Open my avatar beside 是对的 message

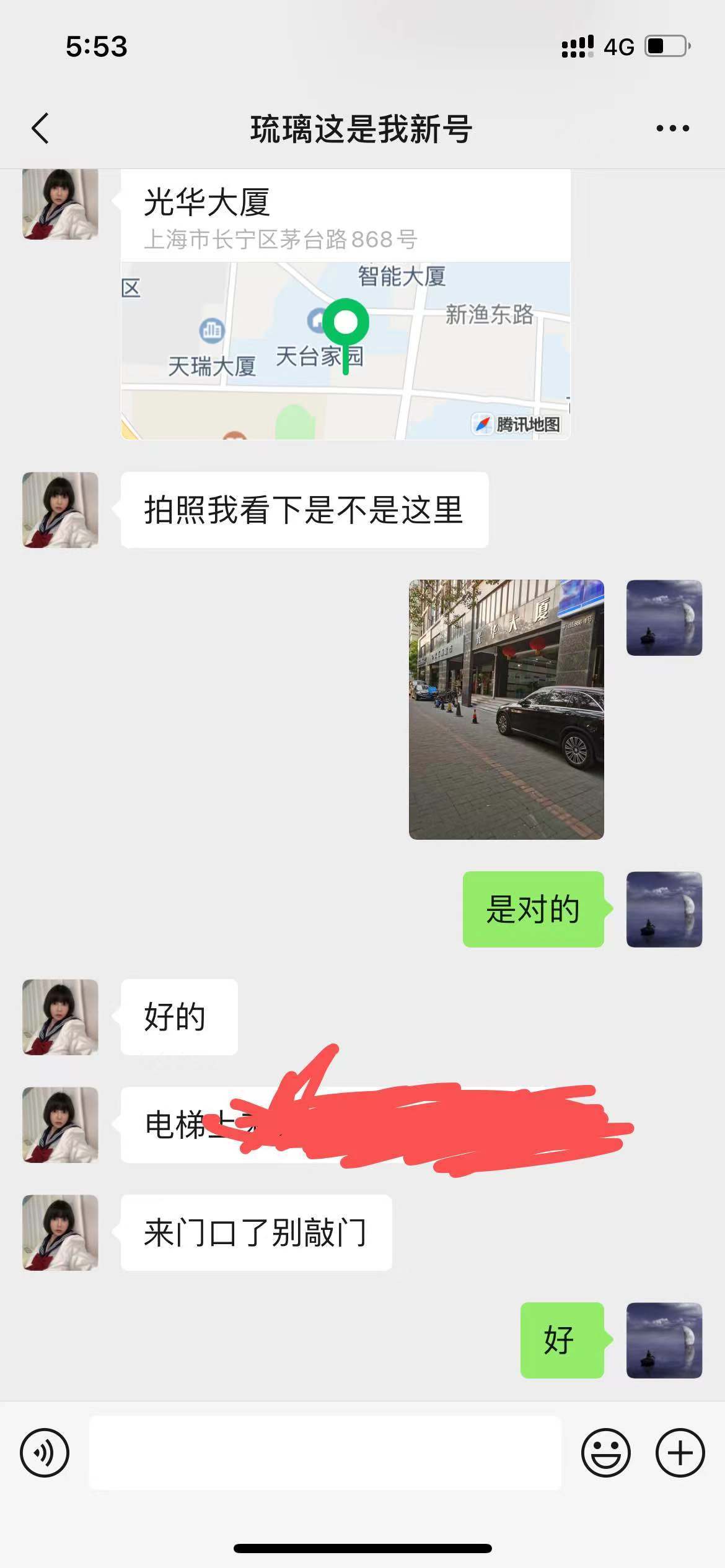664,909
